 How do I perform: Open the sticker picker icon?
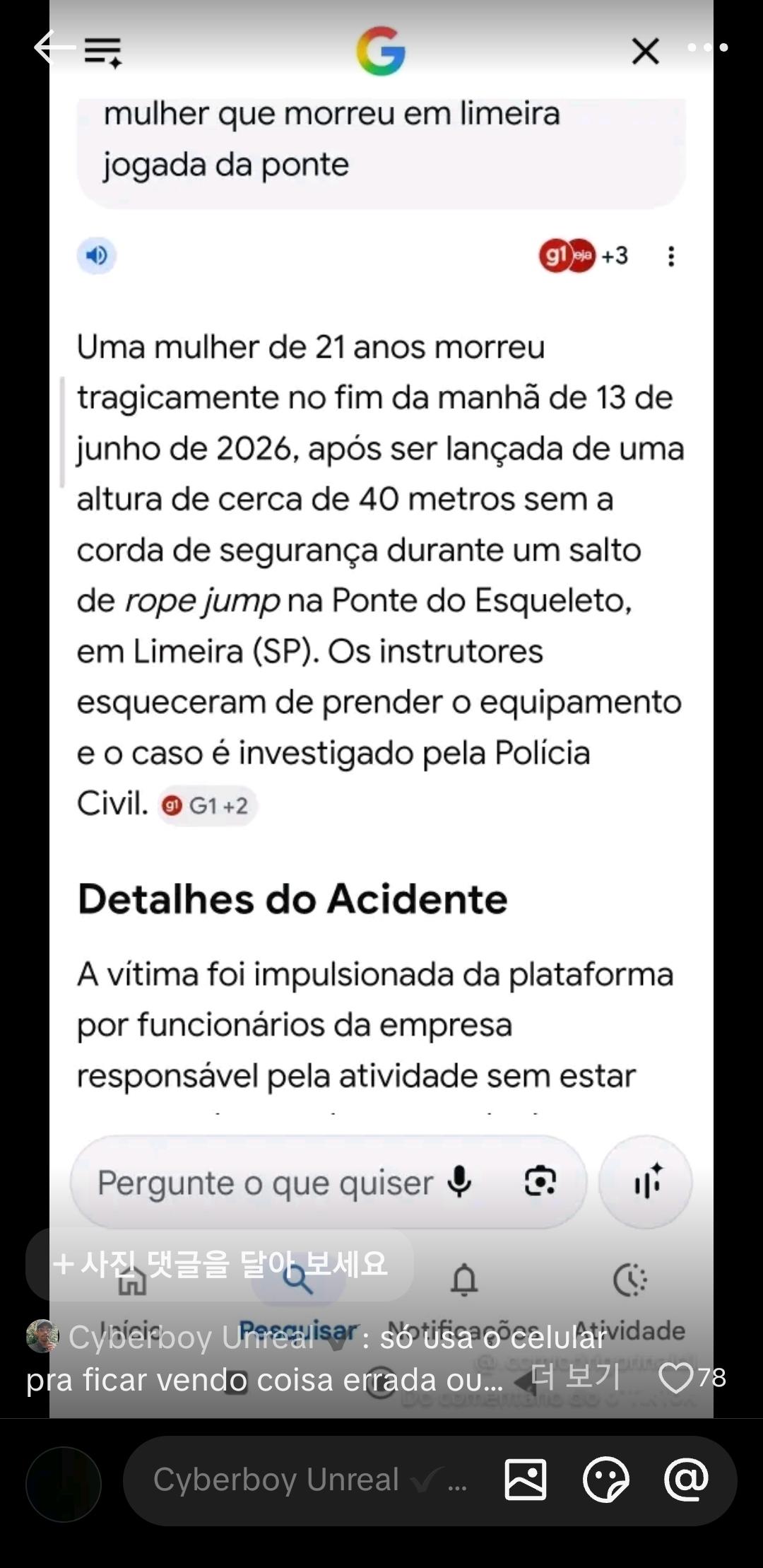click(x=606, y=1479)
